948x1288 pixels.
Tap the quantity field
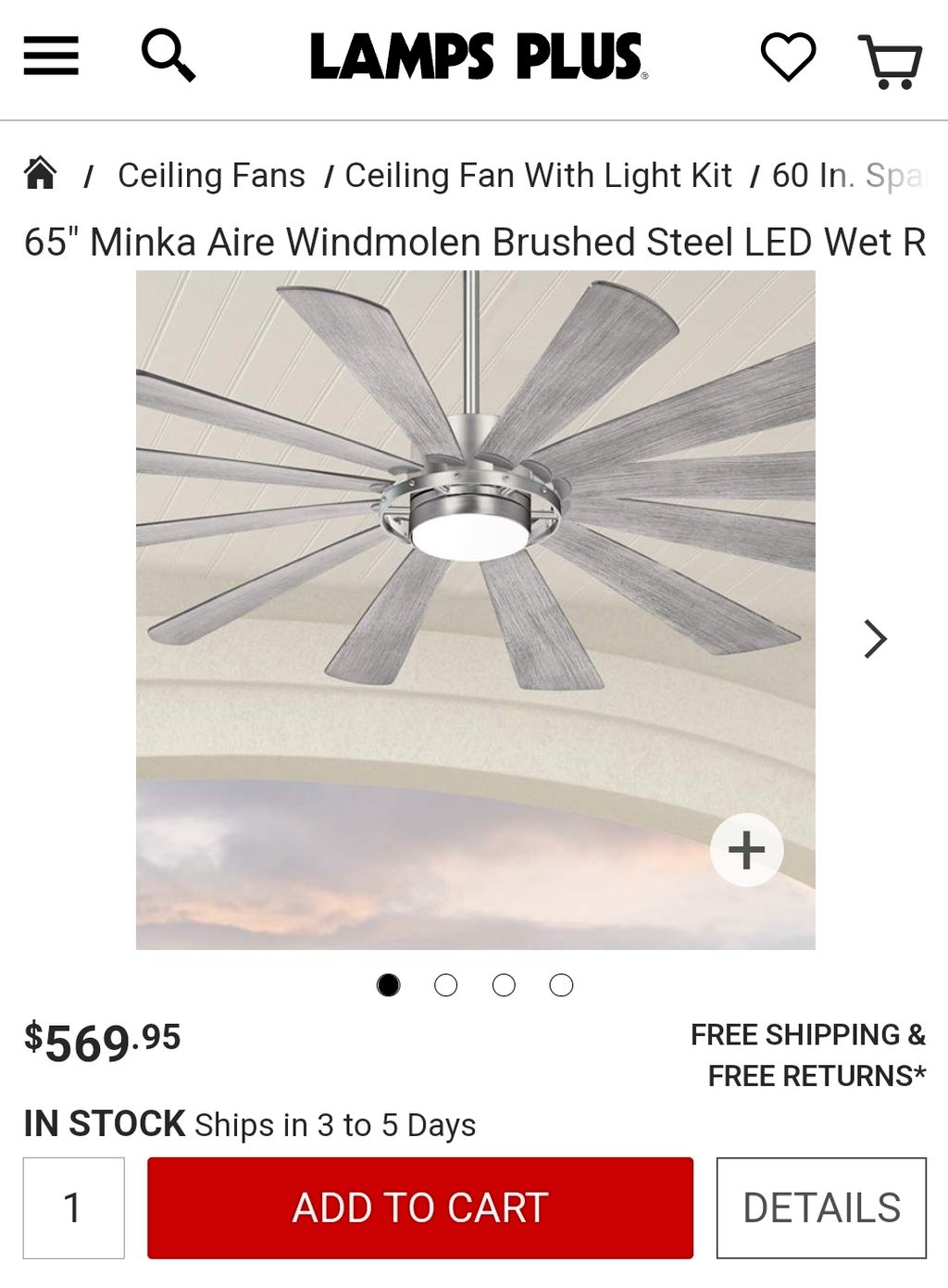click(74, 1207)
